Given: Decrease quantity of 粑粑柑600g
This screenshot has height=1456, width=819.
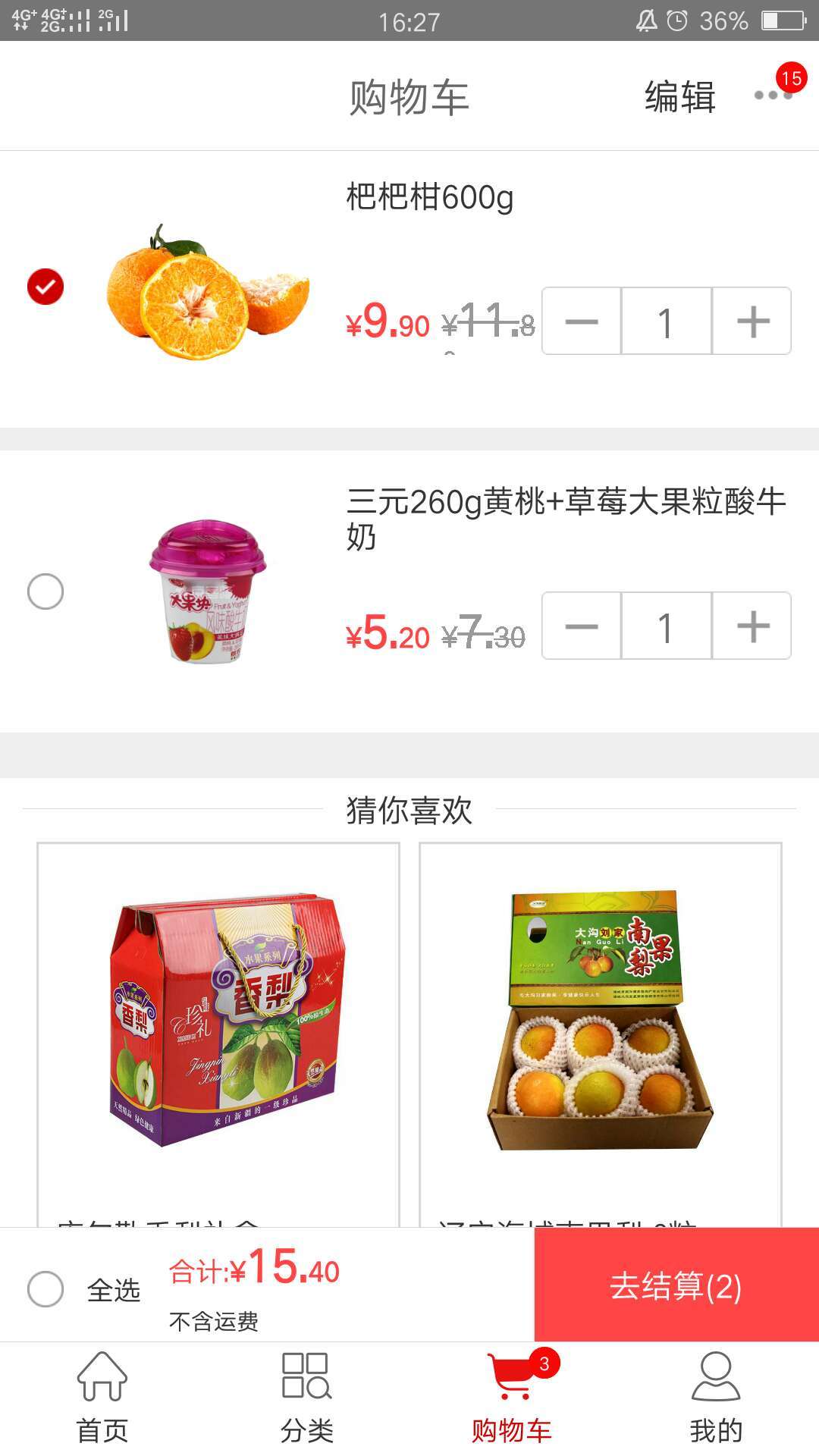Looking at the screenshot, I should click(x=582, y=322).
